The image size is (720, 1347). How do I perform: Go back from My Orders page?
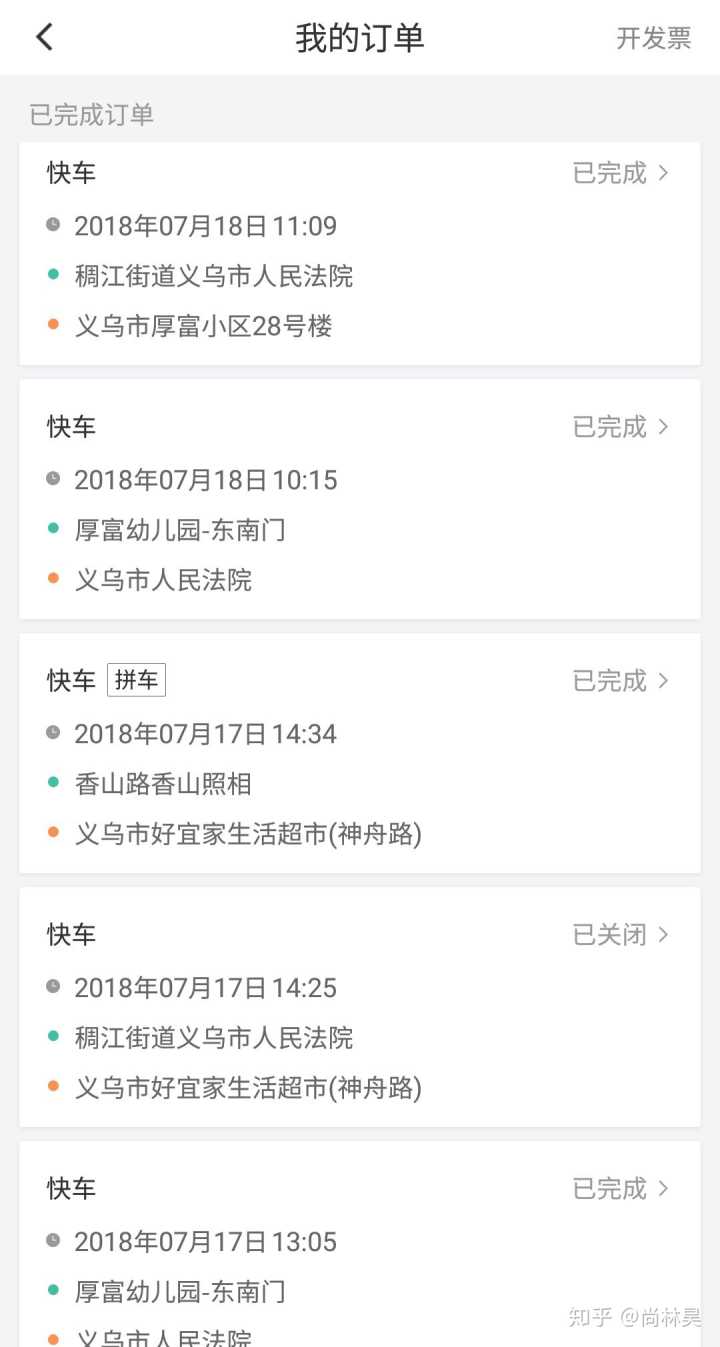pos(44,38)
